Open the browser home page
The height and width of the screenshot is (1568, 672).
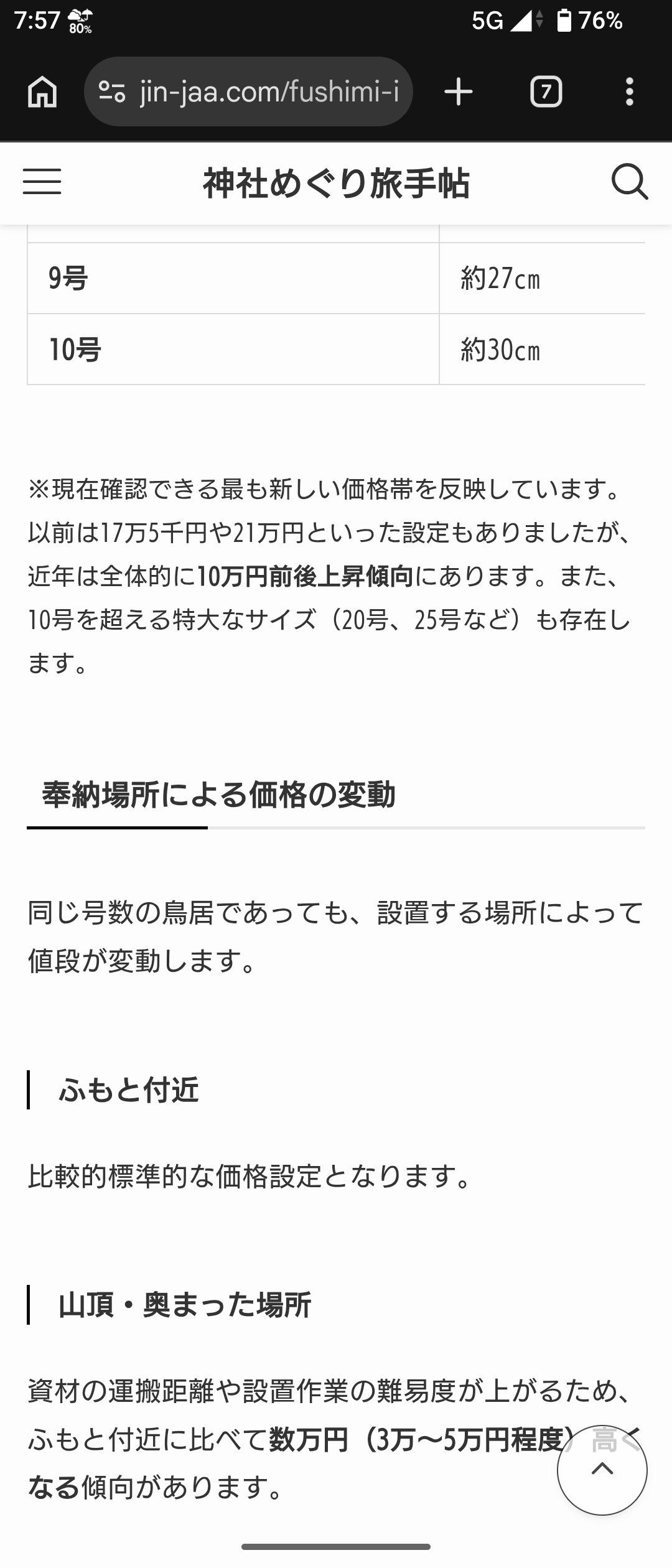(x=42, y=92)
